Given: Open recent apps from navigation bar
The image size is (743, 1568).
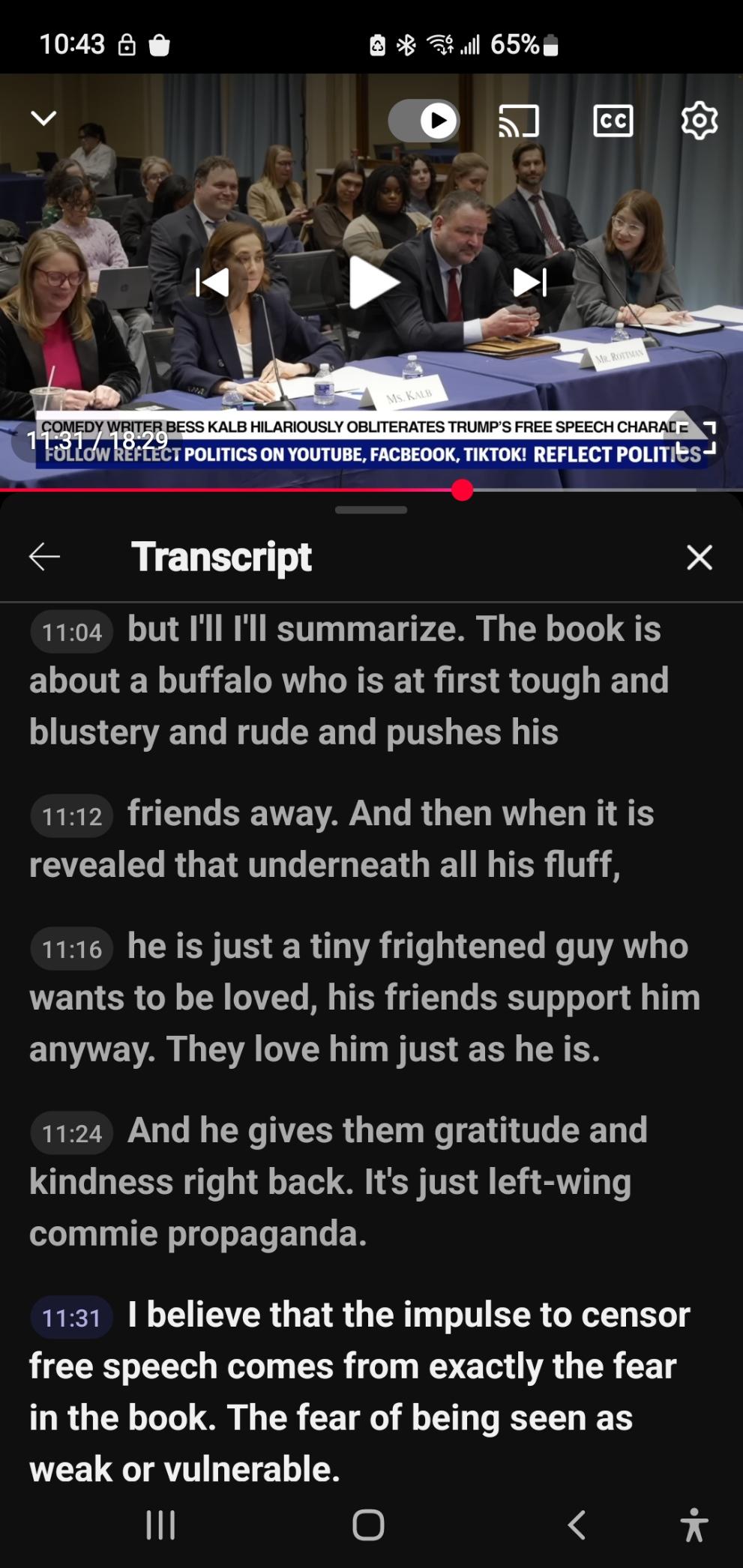Looking at the screenshot, I should pos(160,1525).
